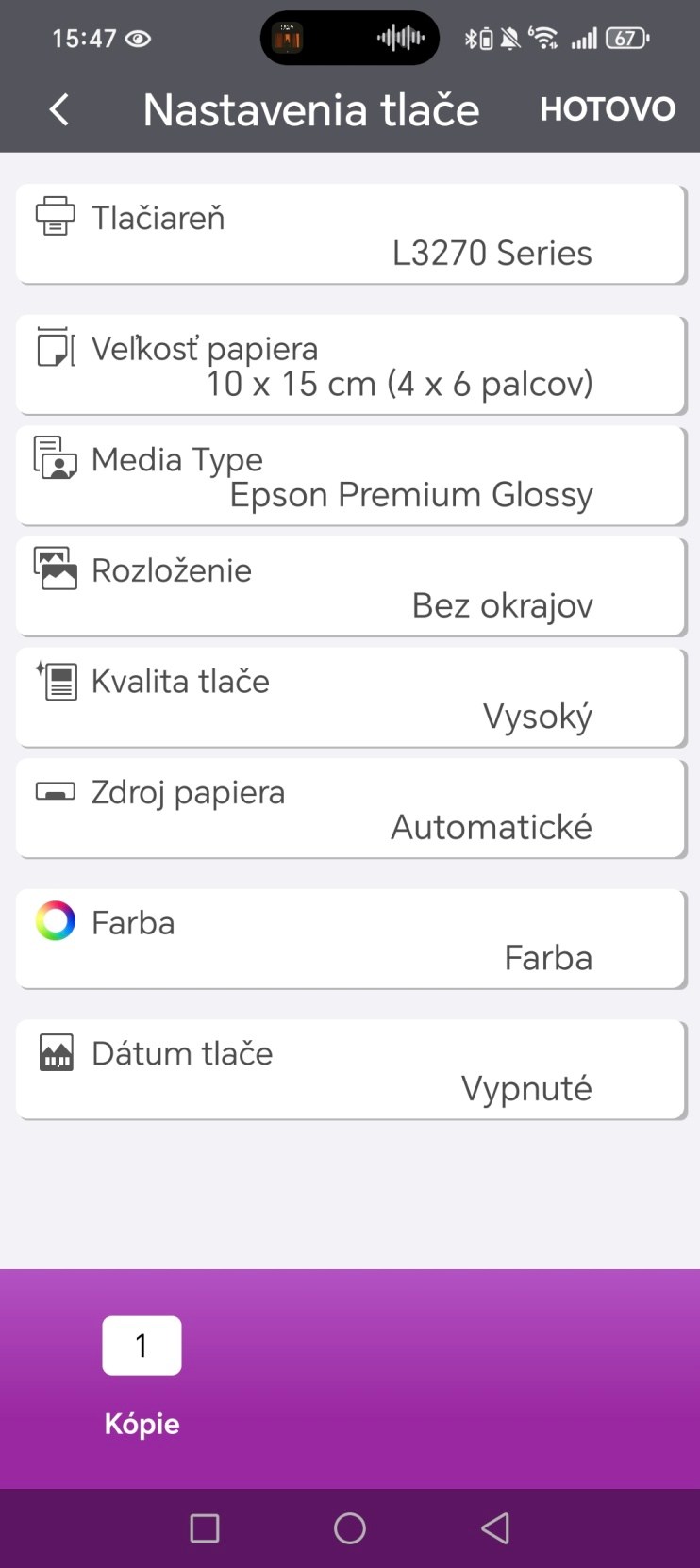Tap HOTOVO to confirm print settings
The height and width of the screenshot is (1568, 700).
point(607,109)
